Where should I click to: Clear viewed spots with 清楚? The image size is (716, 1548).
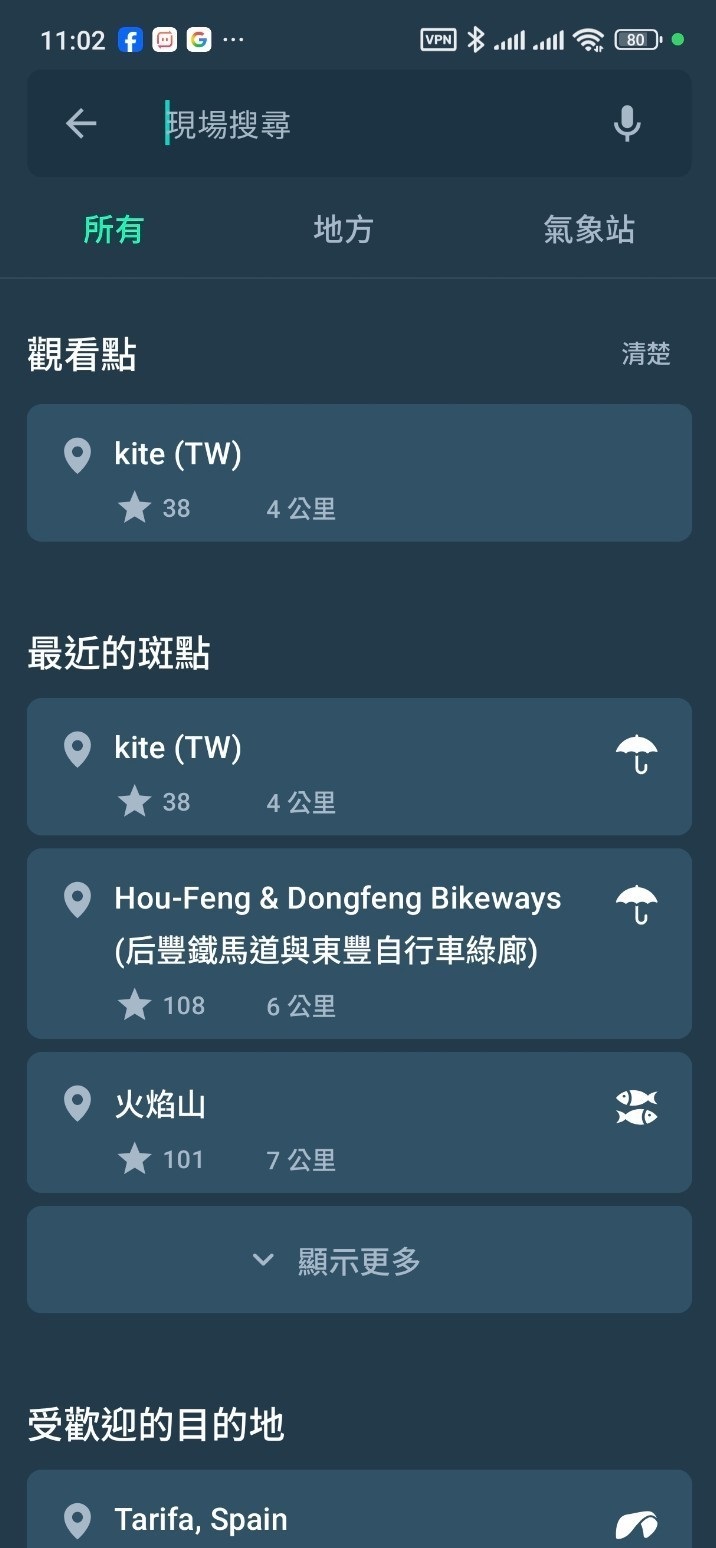[x=646, y=354]
